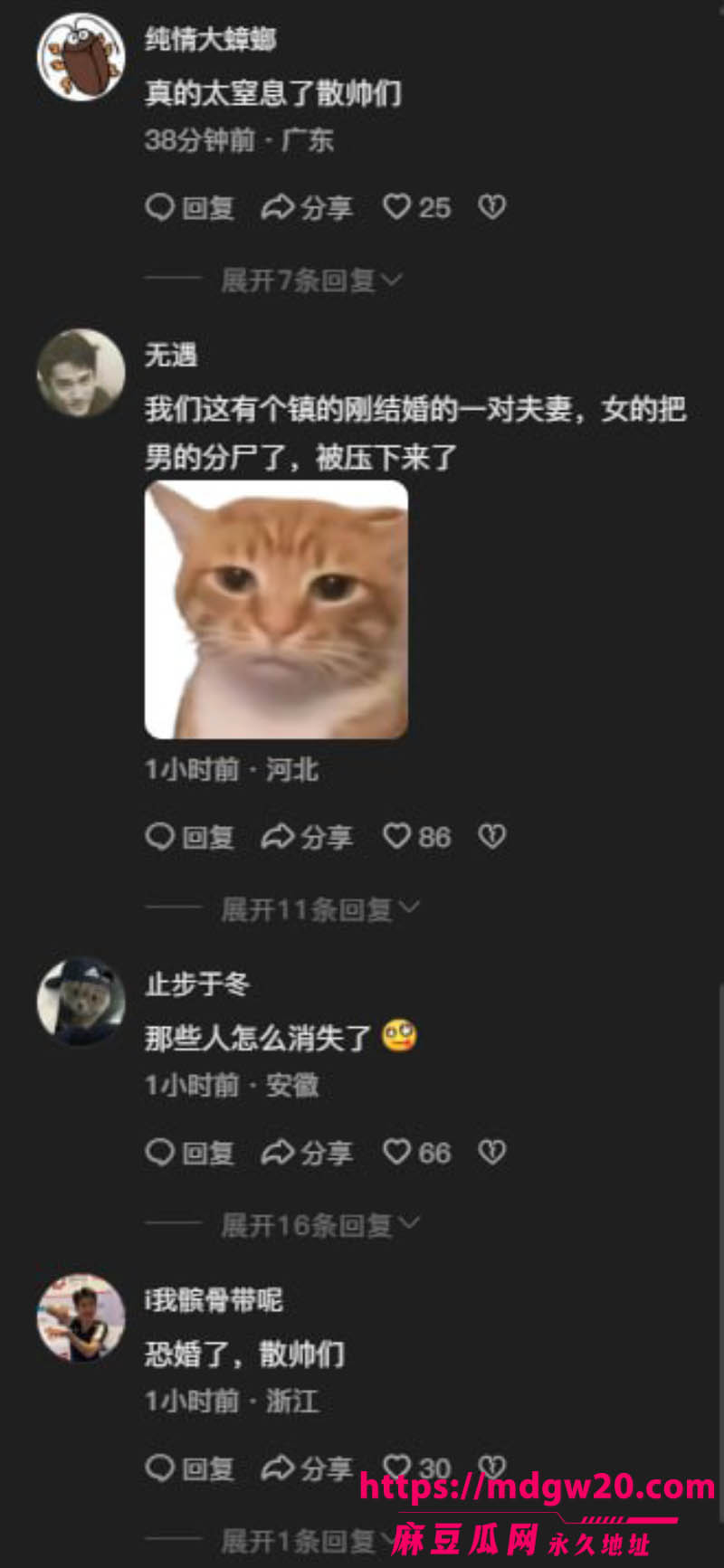Reply to 止步于冬's comment
The height and width of the screenshot is (1568, 724).
pos(190,1153)
